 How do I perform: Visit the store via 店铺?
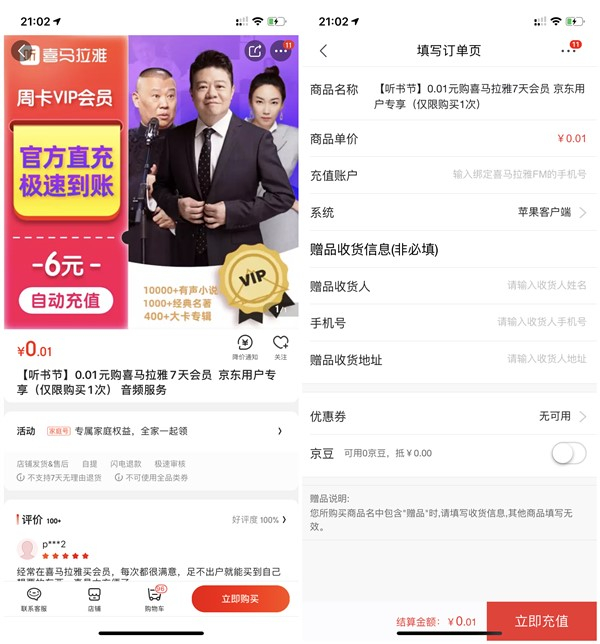[93, 598]
